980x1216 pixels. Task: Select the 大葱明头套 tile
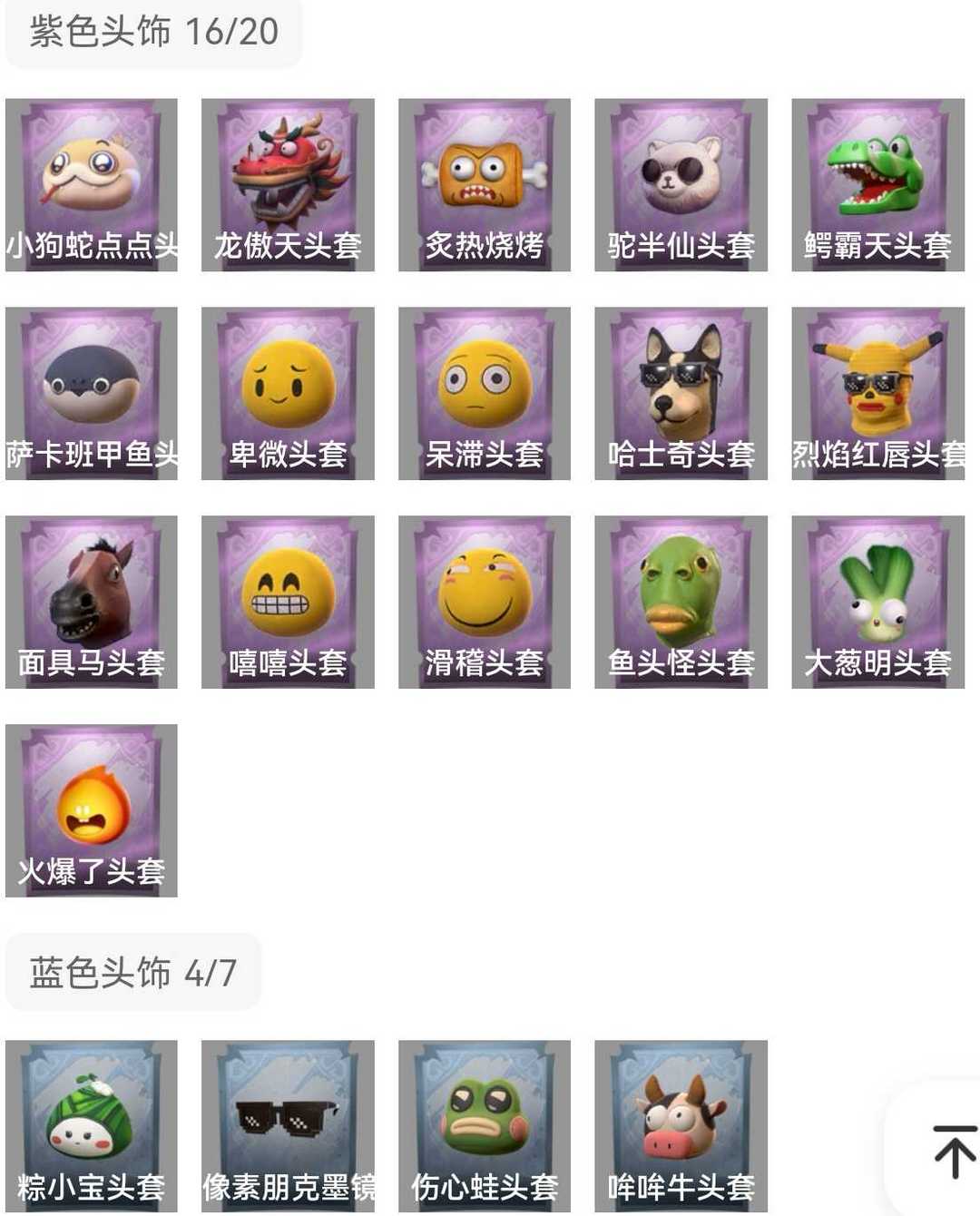[877, 603]
